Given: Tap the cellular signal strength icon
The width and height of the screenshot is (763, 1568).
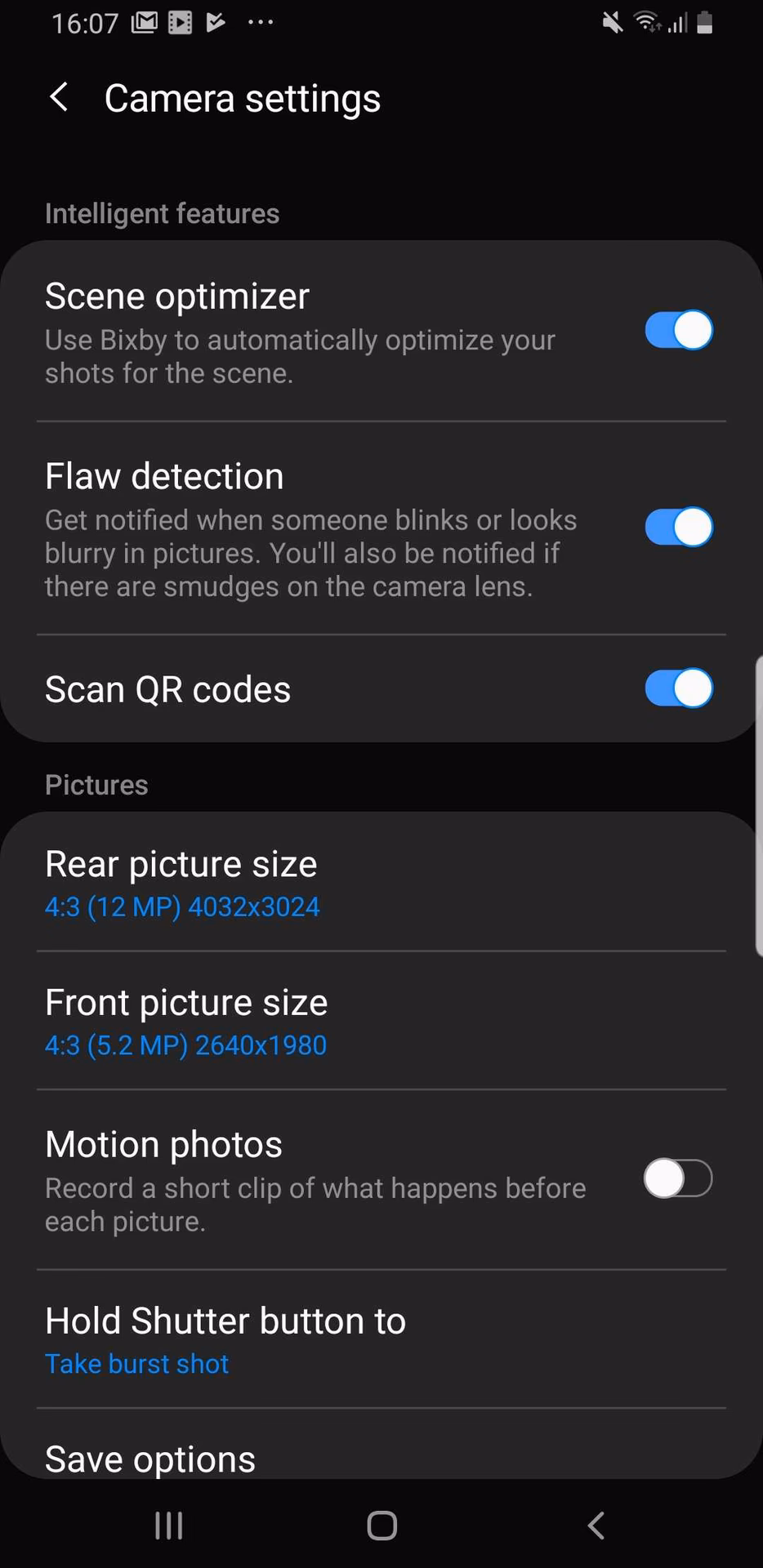Looking at the screenshot, I should pos(679,22).
